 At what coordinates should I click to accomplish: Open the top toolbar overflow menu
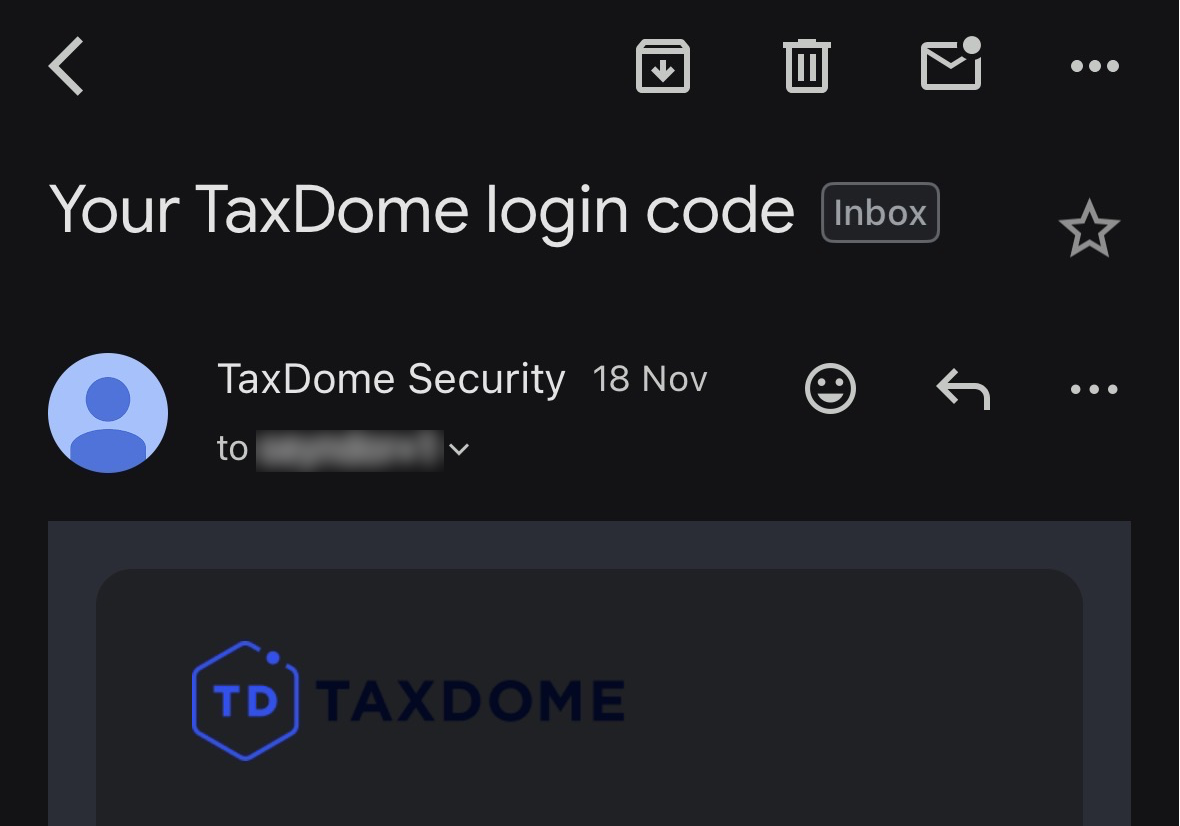(x=1094, y=66)
